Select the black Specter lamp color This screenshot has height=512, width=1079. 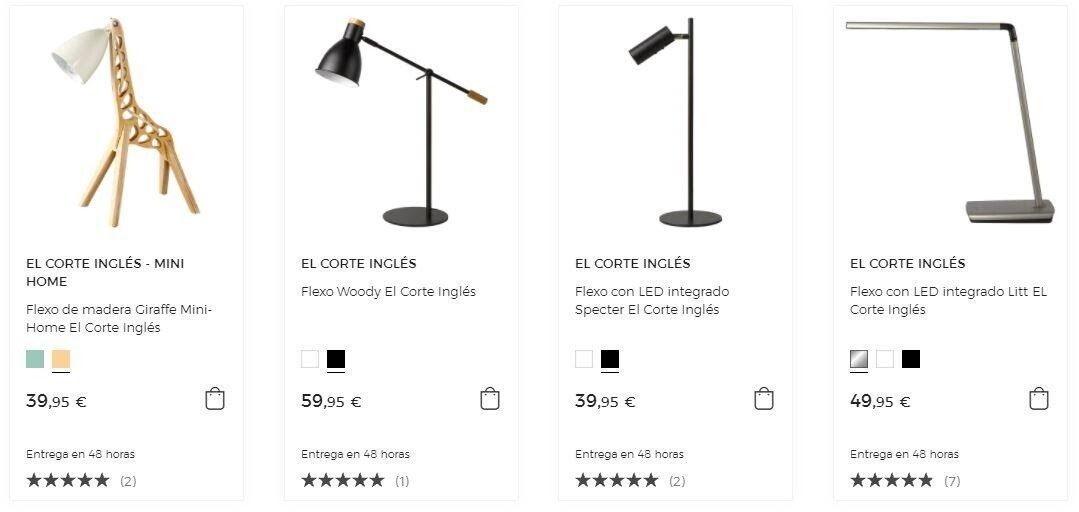click(610, 359)
